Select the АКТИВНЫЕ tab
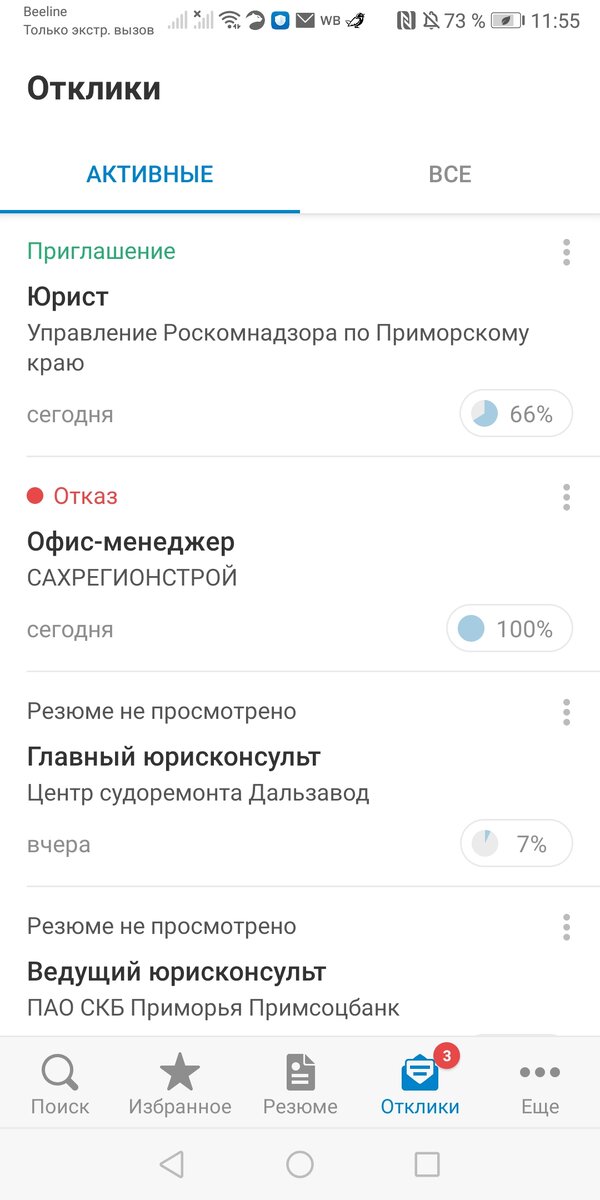Screen dimensions: 600x1200 point(150,174)
